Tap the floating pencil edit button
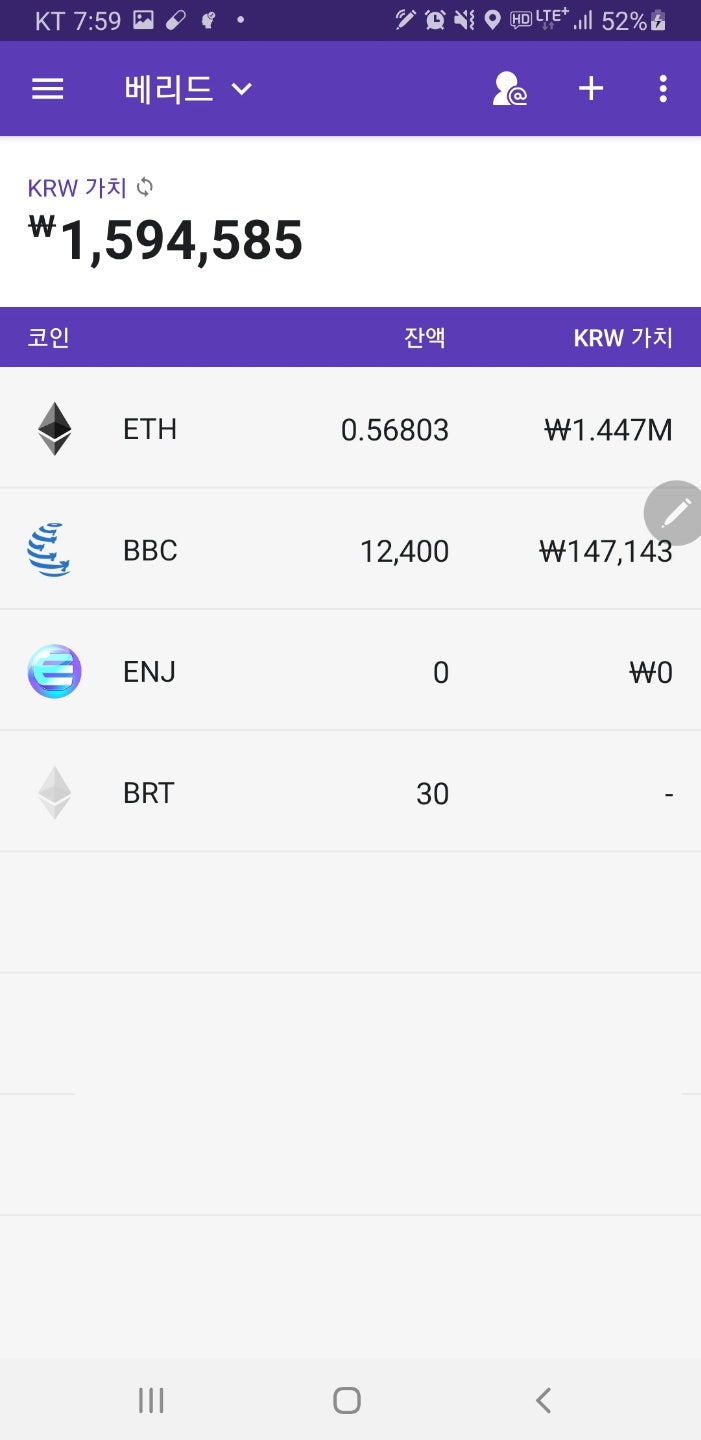Image resolution: width=701 pixels, height=1440 pixels. (x=676, y=513)
